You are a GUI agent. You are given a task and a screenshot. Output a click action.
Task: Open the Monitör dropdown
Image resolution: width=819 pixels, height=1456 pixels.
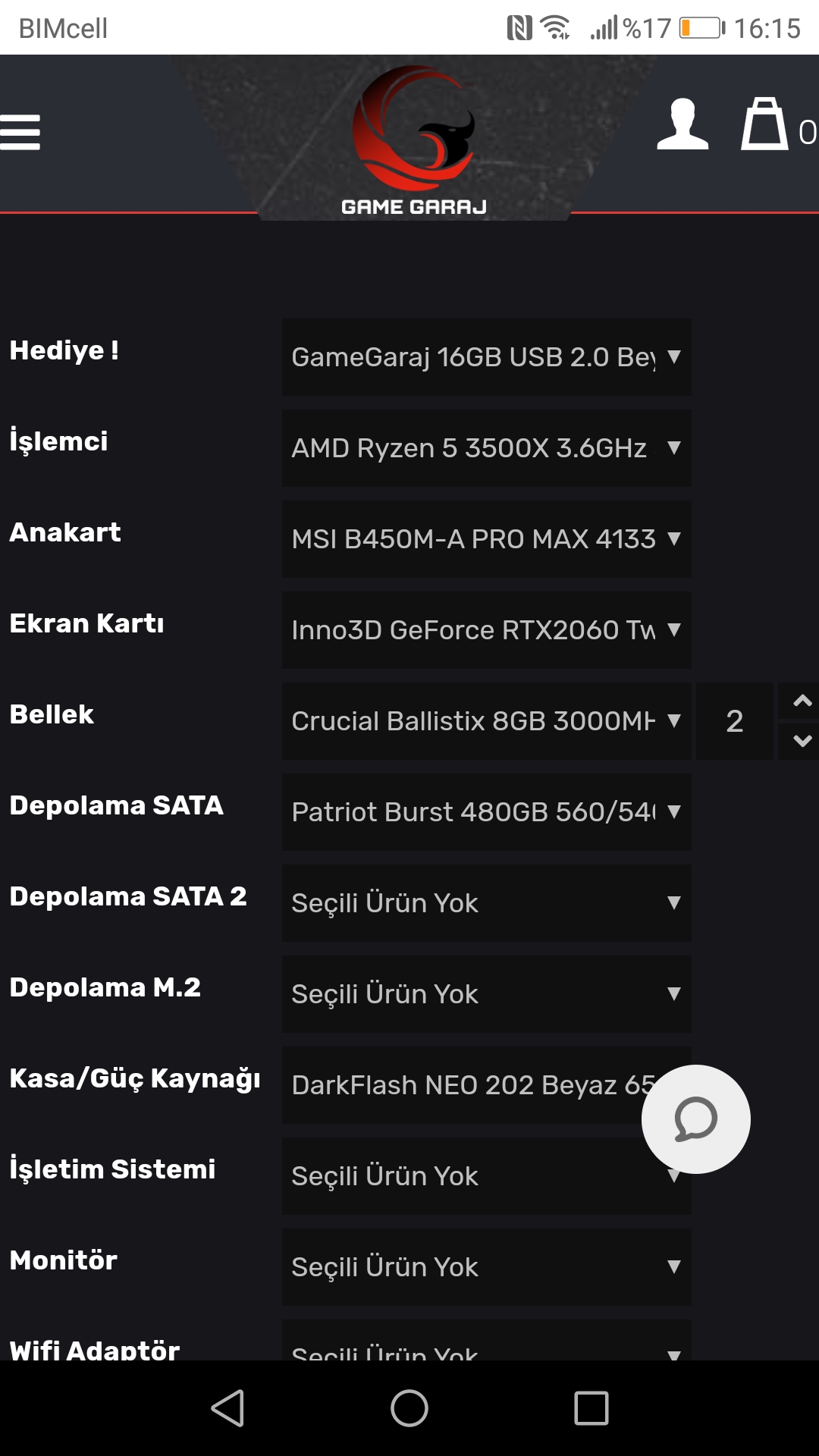[x=486, y=1267]
